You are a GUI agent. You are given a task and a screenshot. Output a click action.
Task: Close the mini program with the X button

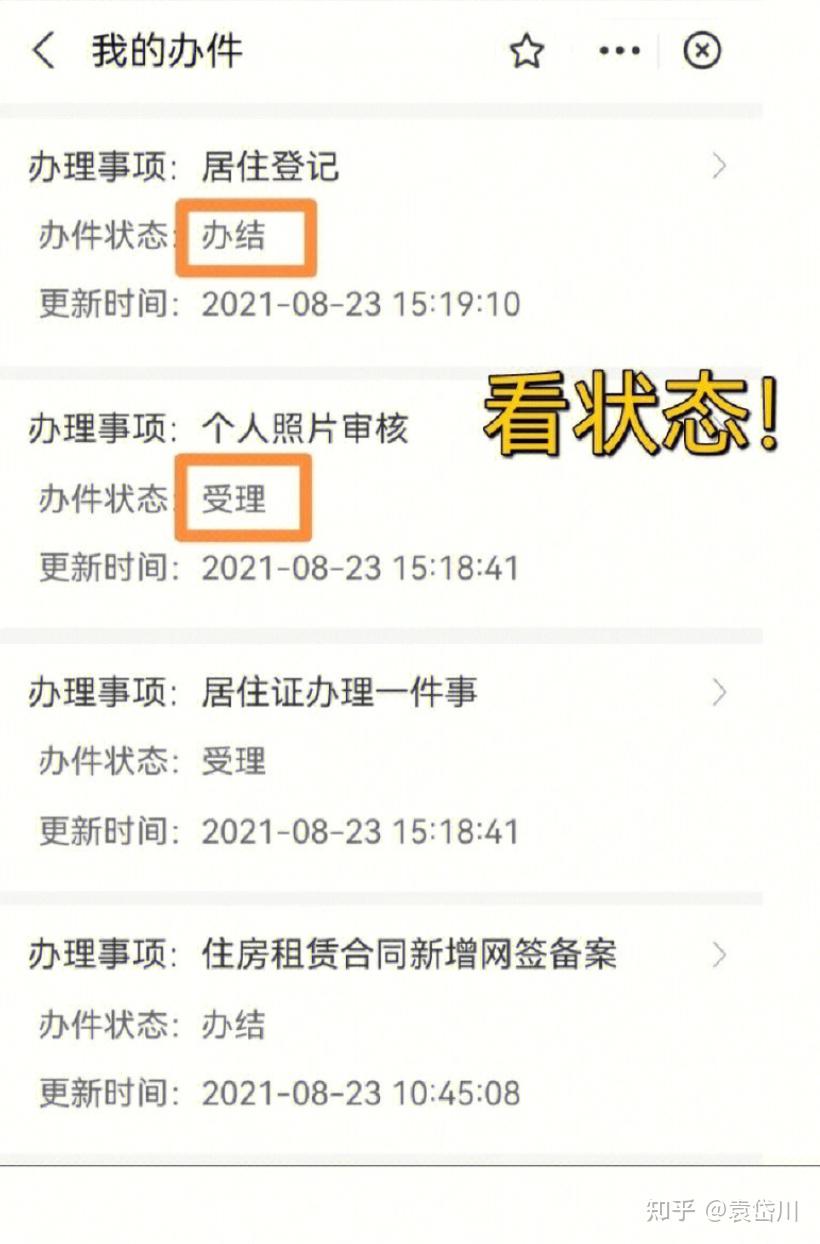(702, 51)
